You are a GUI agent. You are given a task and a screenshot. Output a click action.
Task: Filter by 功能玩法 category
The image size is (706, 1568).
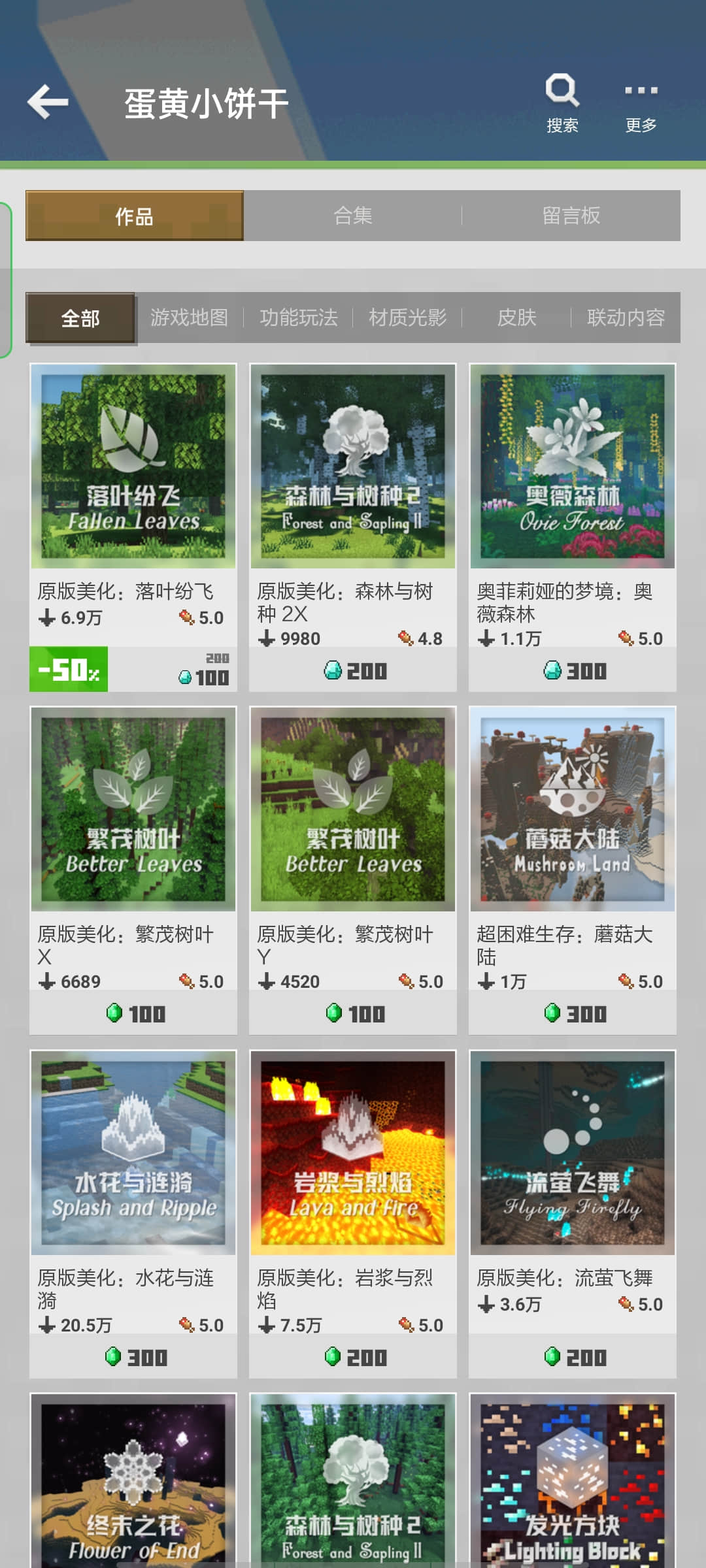pyautogui.click(x=299, y=318)
